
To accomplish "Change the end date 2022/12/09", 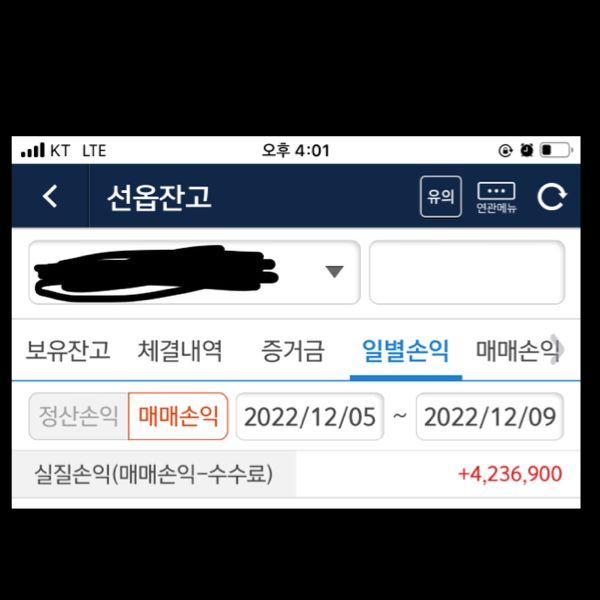I will [x=489, y=416].
